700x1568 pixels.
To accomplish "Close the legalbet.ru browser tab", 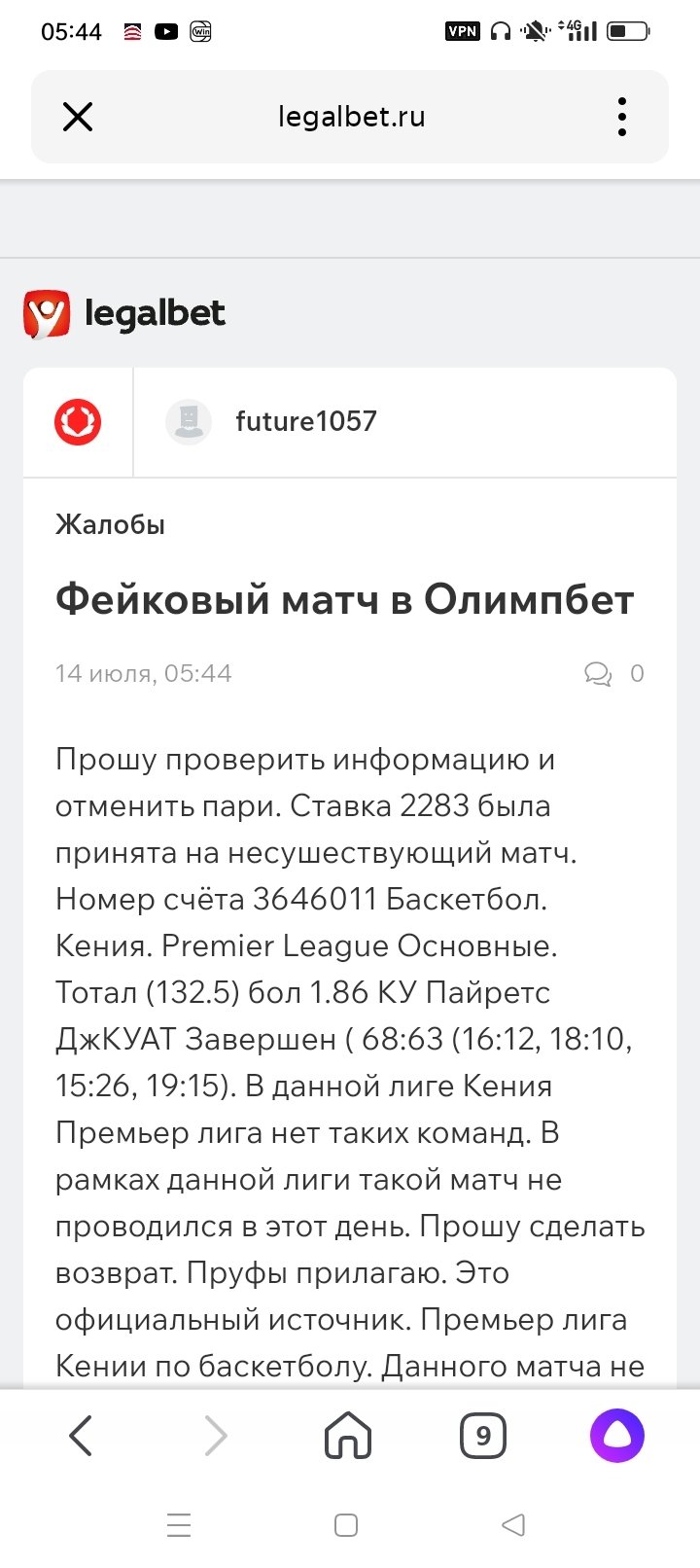I will pos(78,118).
